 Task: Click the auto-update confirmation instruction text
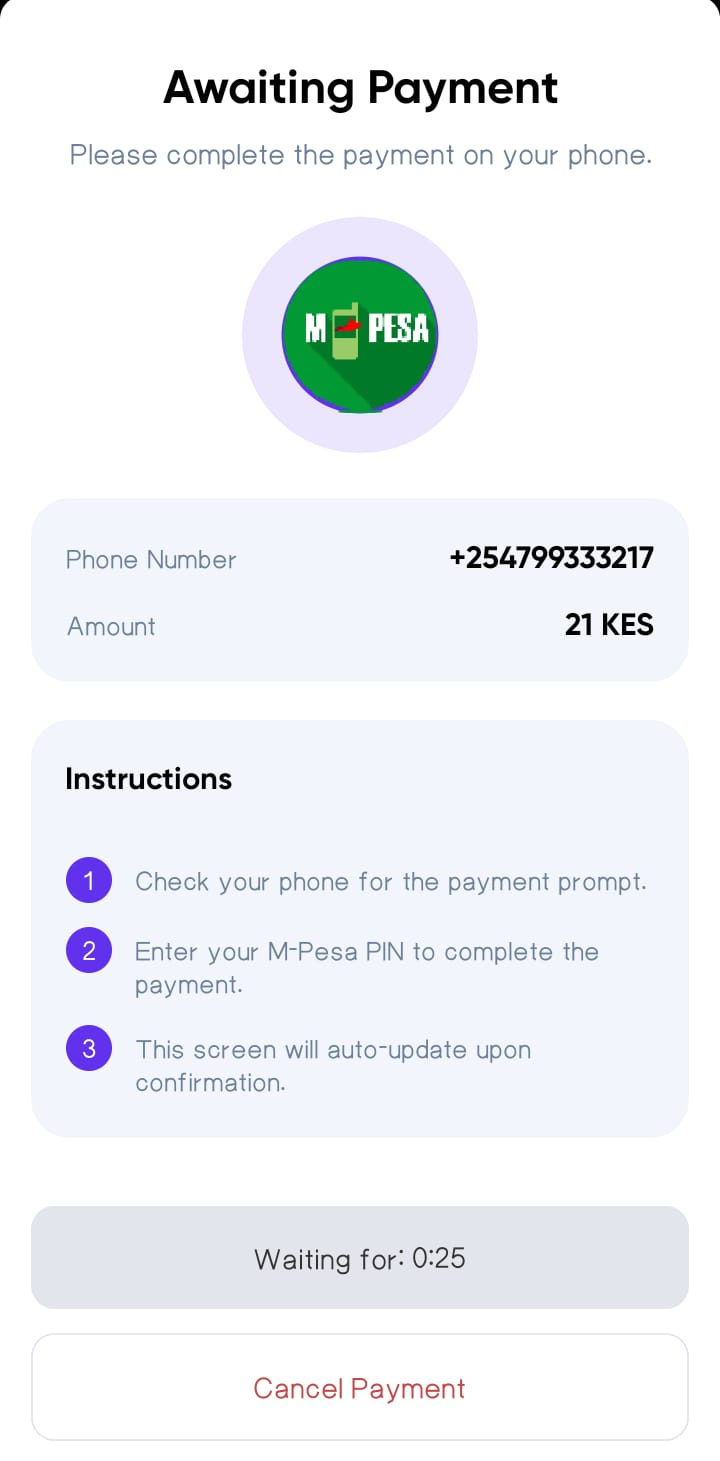[x=333, y=1065]
